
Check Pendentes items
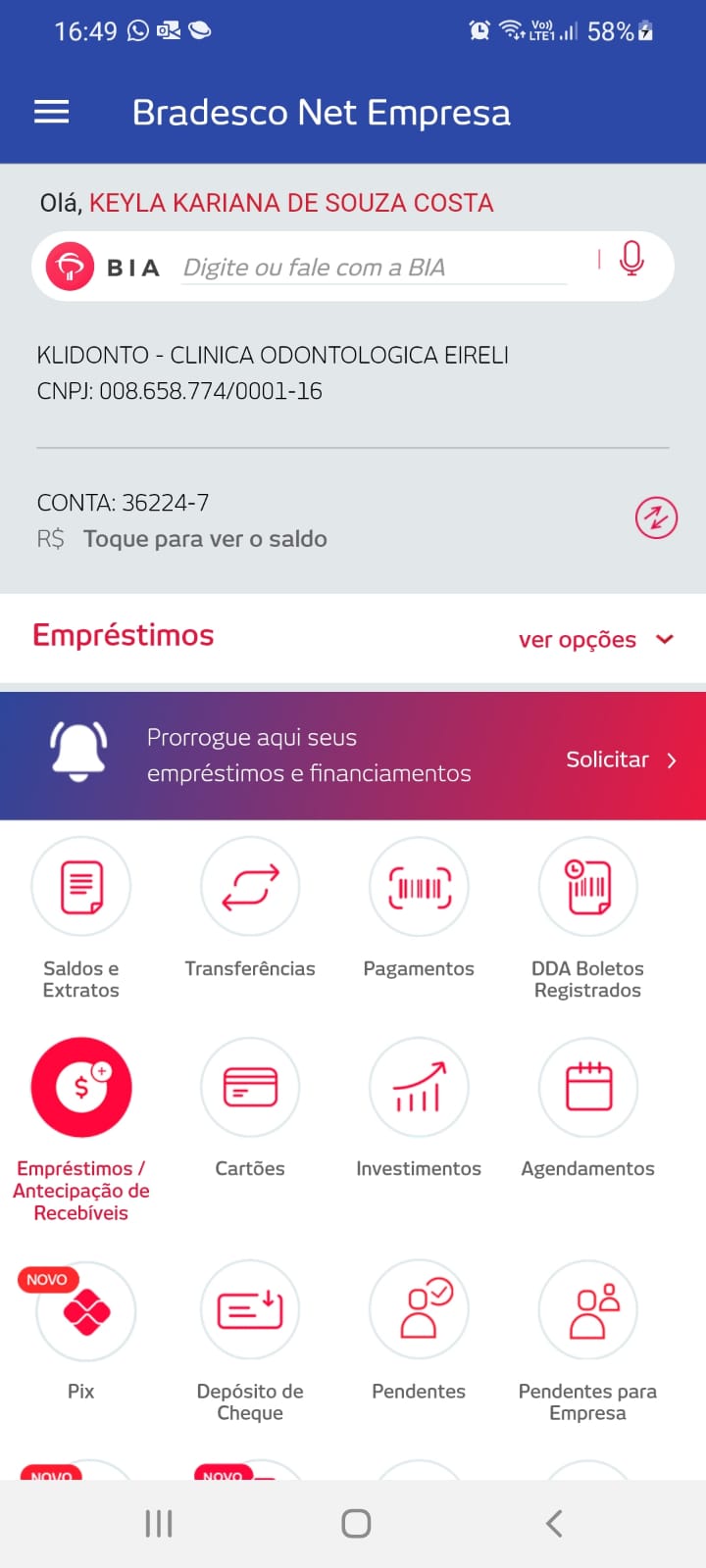click(x=419, y=1311)
